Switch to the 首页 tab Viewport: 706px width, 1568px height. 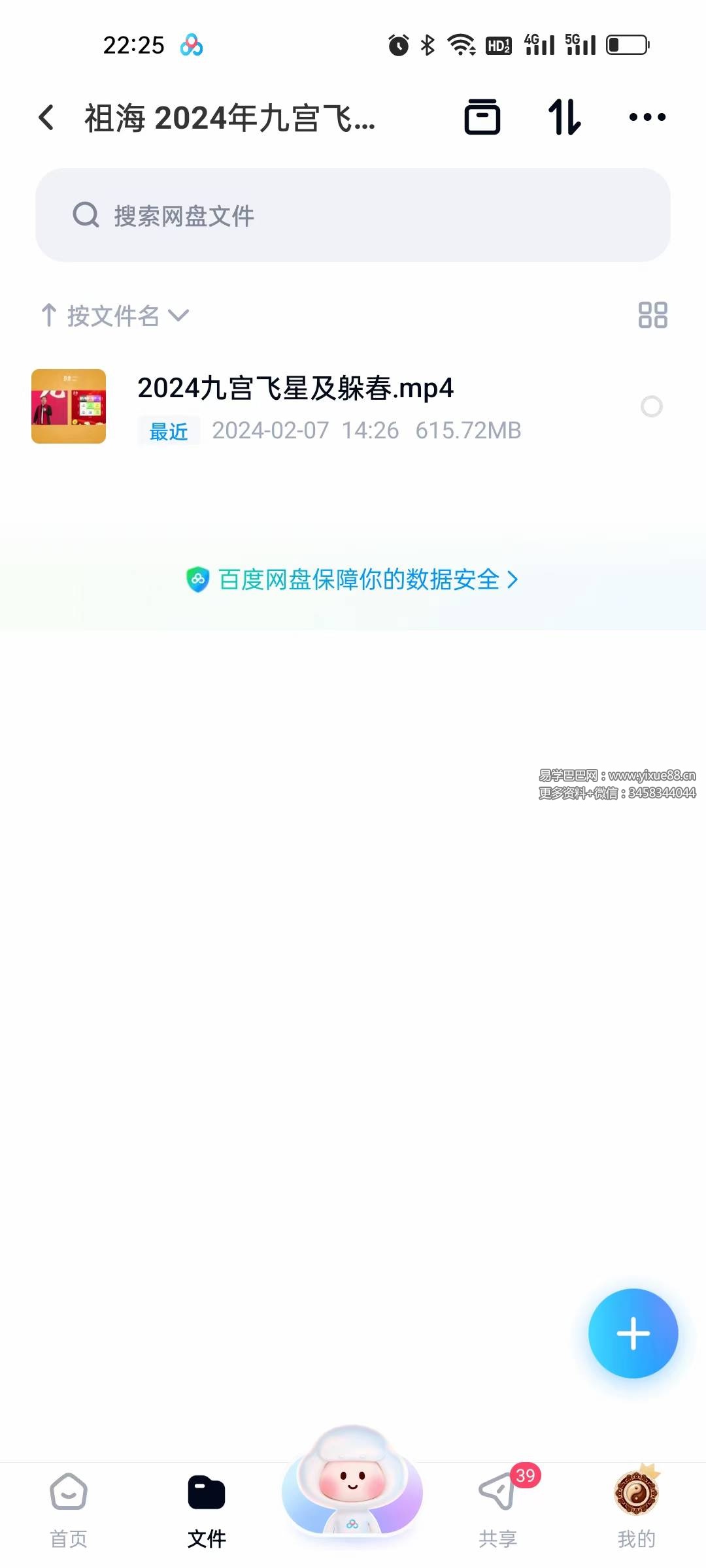pos(69,1509)
